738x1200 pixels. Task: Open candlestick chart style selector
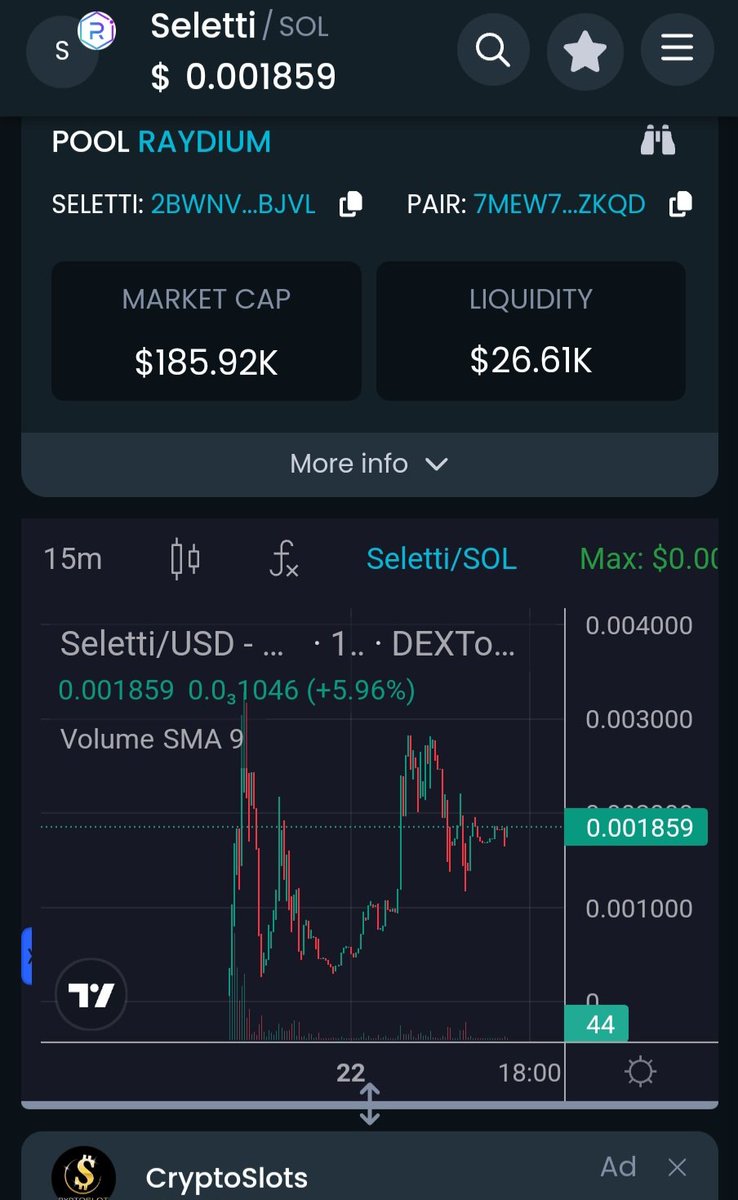click(185, 559)
